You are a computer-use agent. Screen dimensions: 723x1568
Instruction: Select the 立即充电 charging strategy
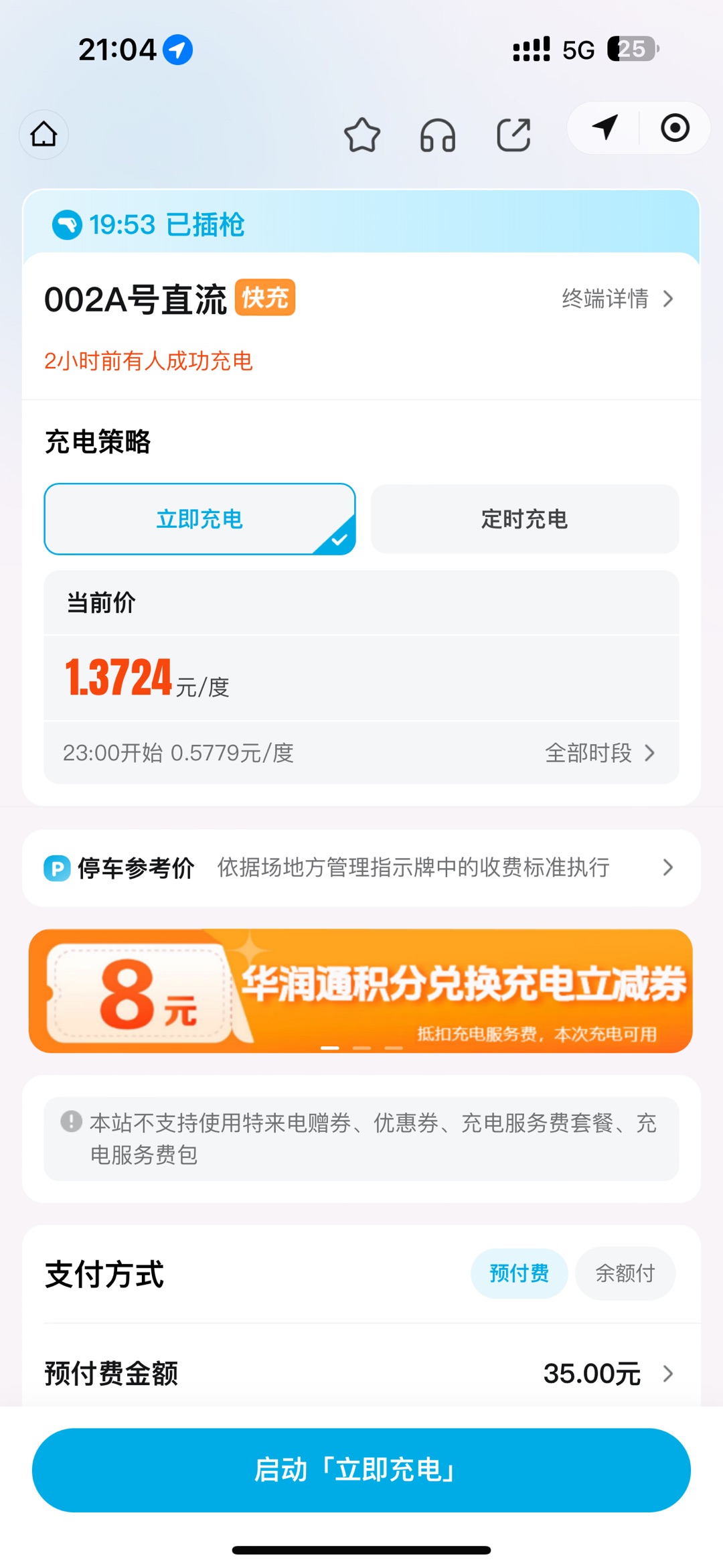click(x=199, y=519)
